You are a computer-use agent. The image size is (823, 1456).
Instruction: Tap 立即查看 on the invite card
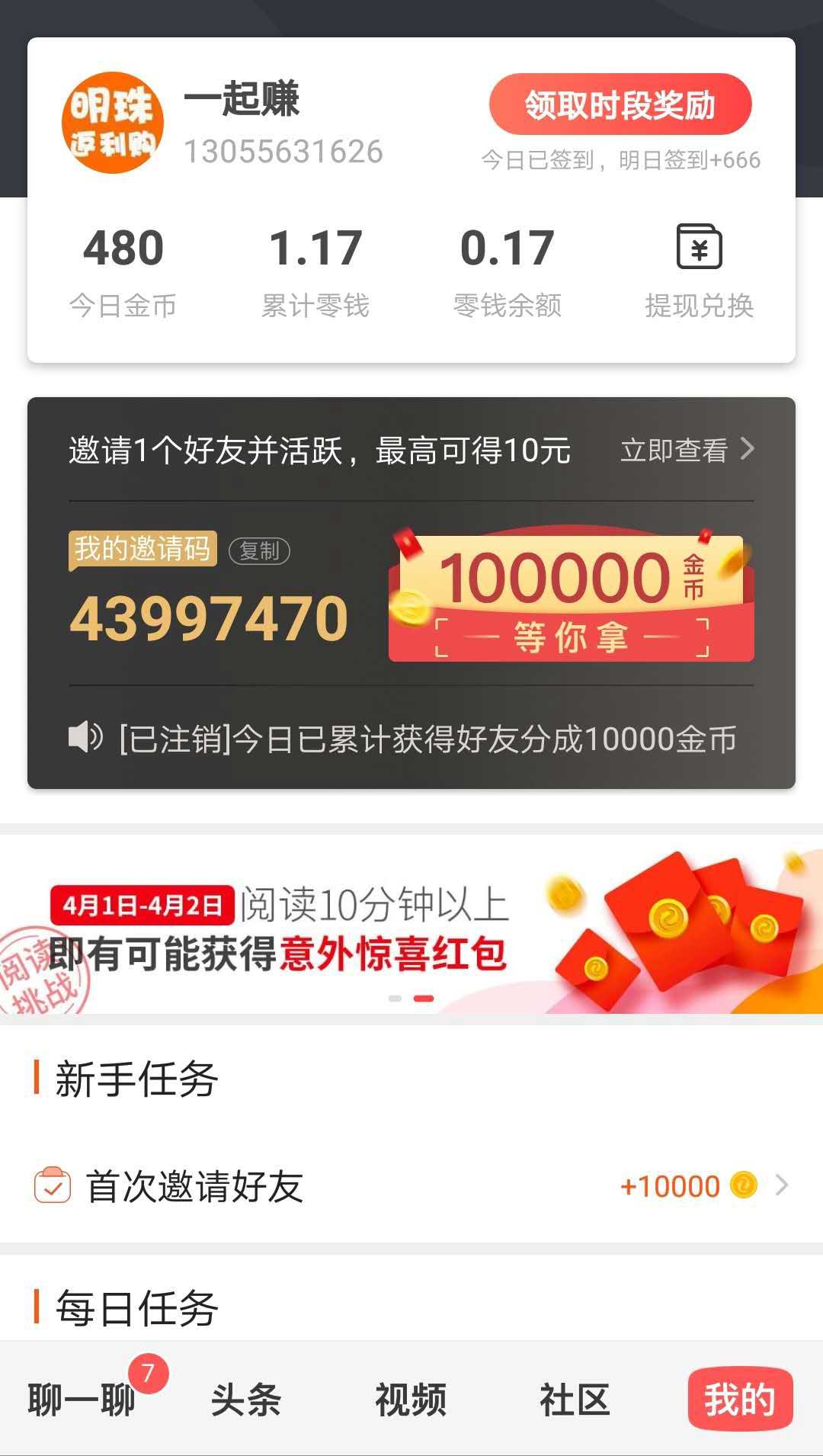(x=687, y=450)
